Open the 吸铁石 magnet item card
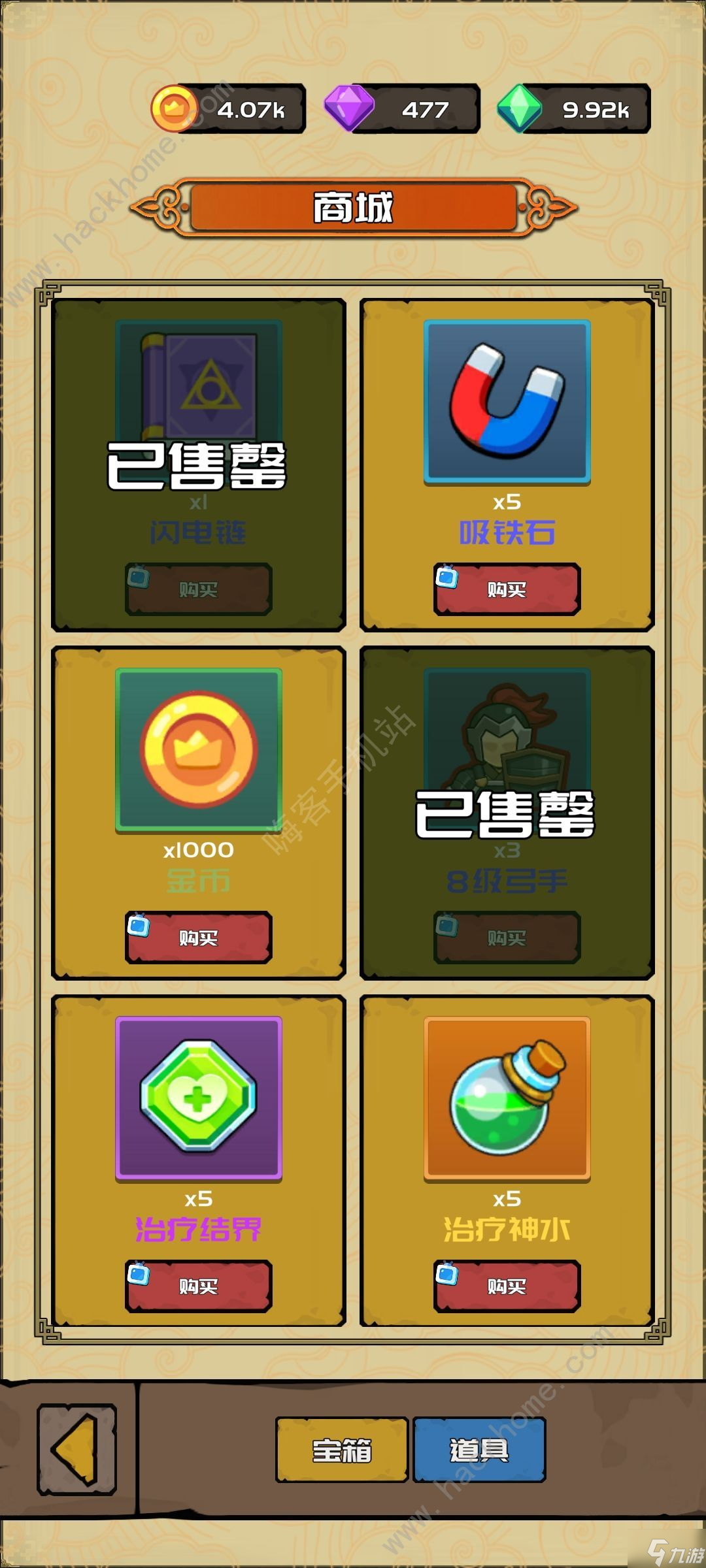The image size is (706, 1568). coord(507,402)
